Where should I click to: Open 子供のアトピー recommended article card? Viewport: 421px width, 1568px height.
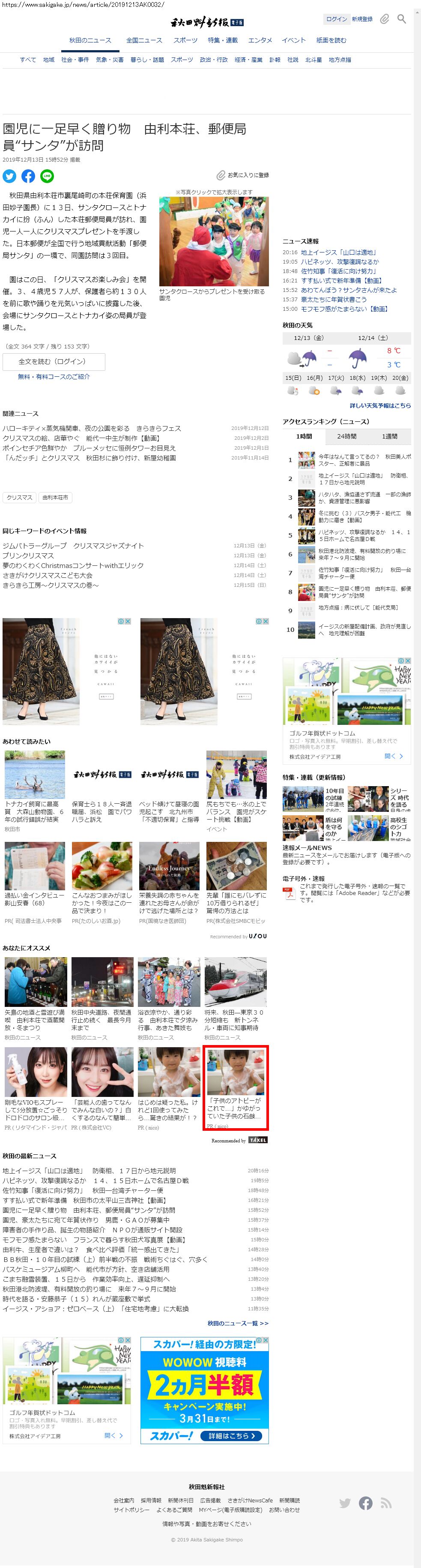(x=236, y=1087)
